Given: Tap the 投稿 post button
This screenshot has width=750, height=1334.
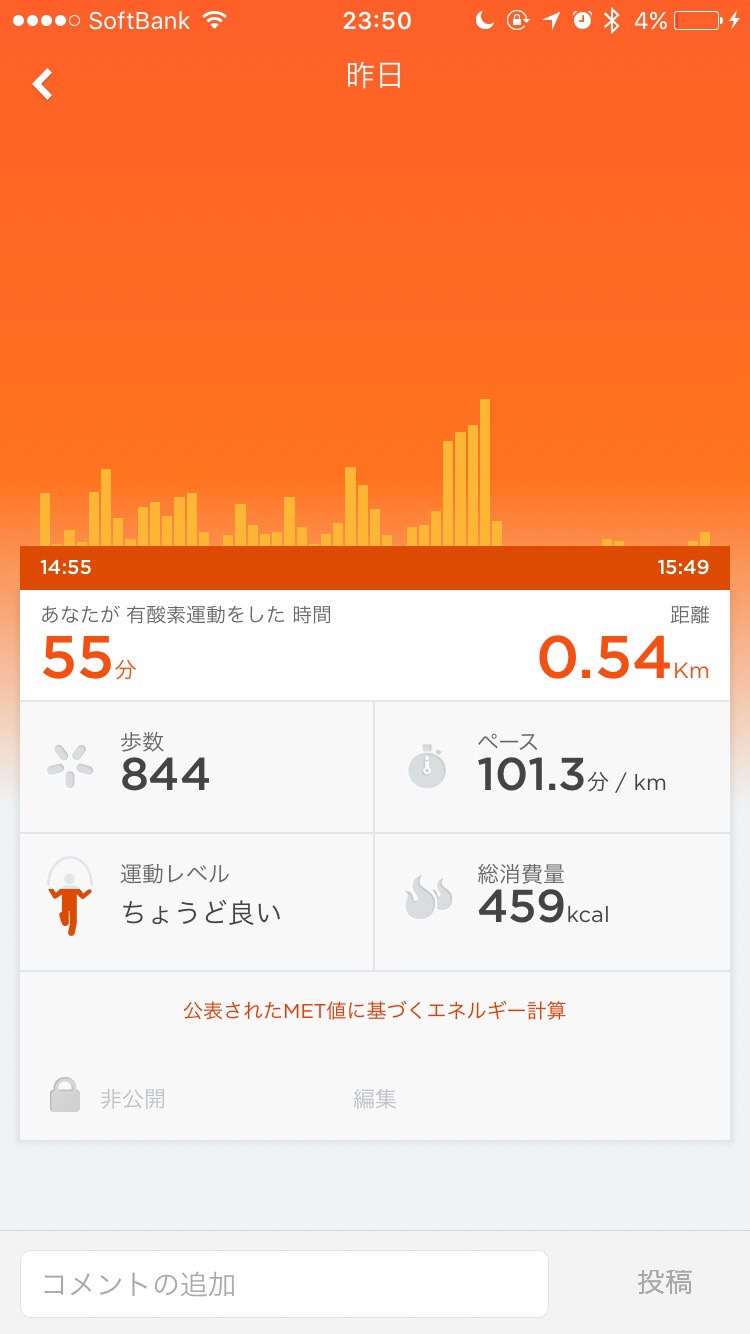Looking at the screenshot, I should (x=665, y=1282).
